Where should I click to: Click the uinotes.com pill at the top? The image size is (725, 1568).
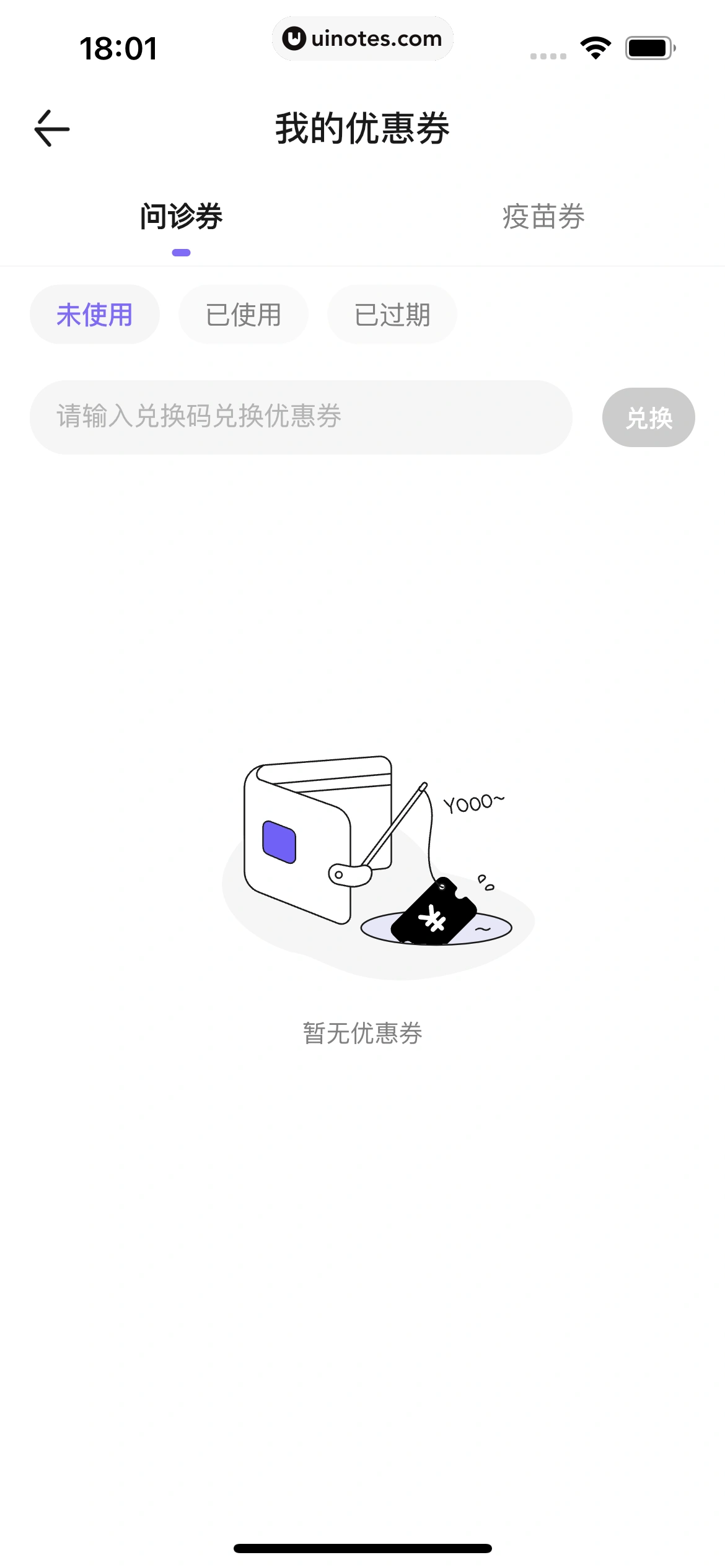tap(362, 38)
